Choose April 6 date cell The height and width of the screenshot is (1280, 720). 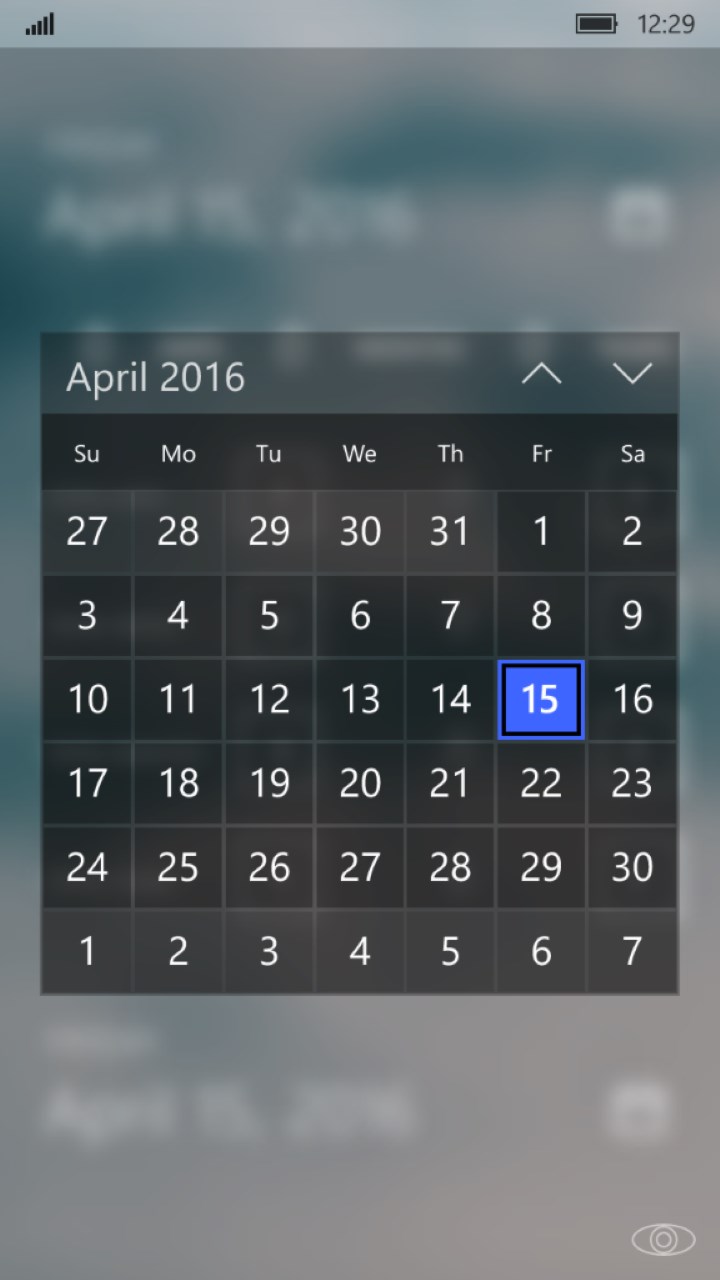click(x=360, y=615)
